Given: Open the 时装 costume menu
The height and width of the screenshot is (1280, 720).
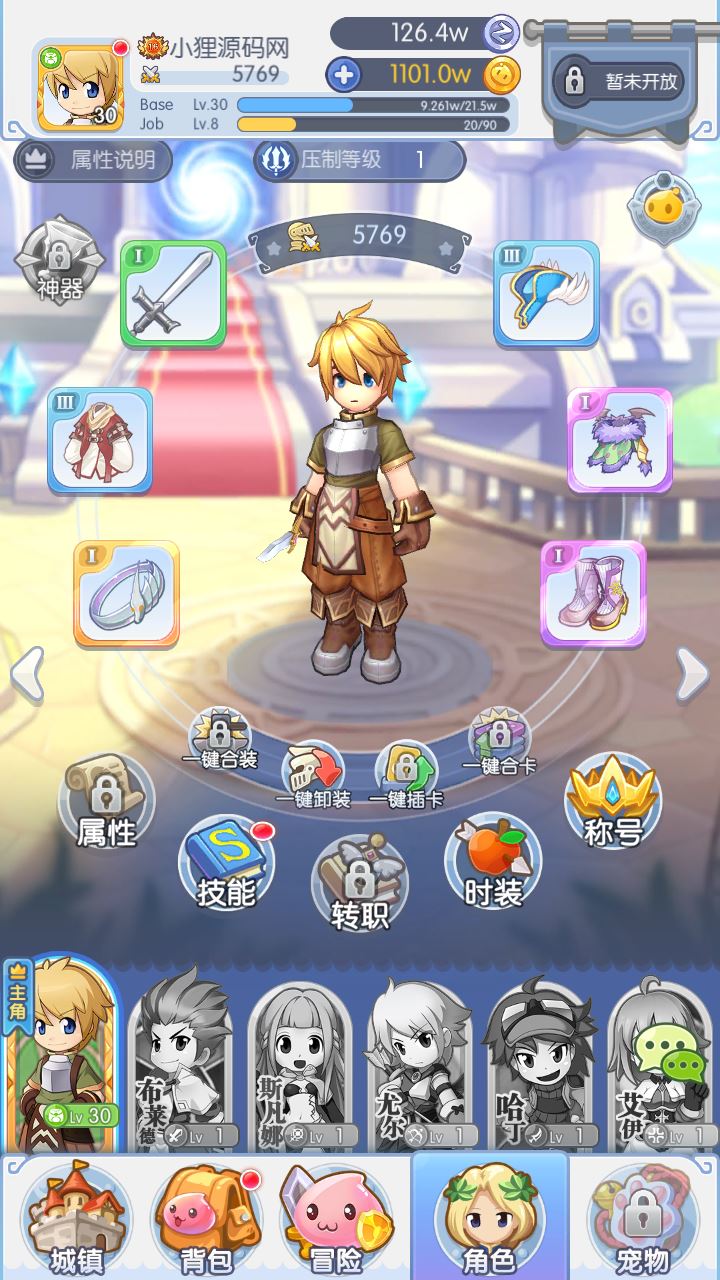Looking at the screenshot, I should (x=493, y=862).
